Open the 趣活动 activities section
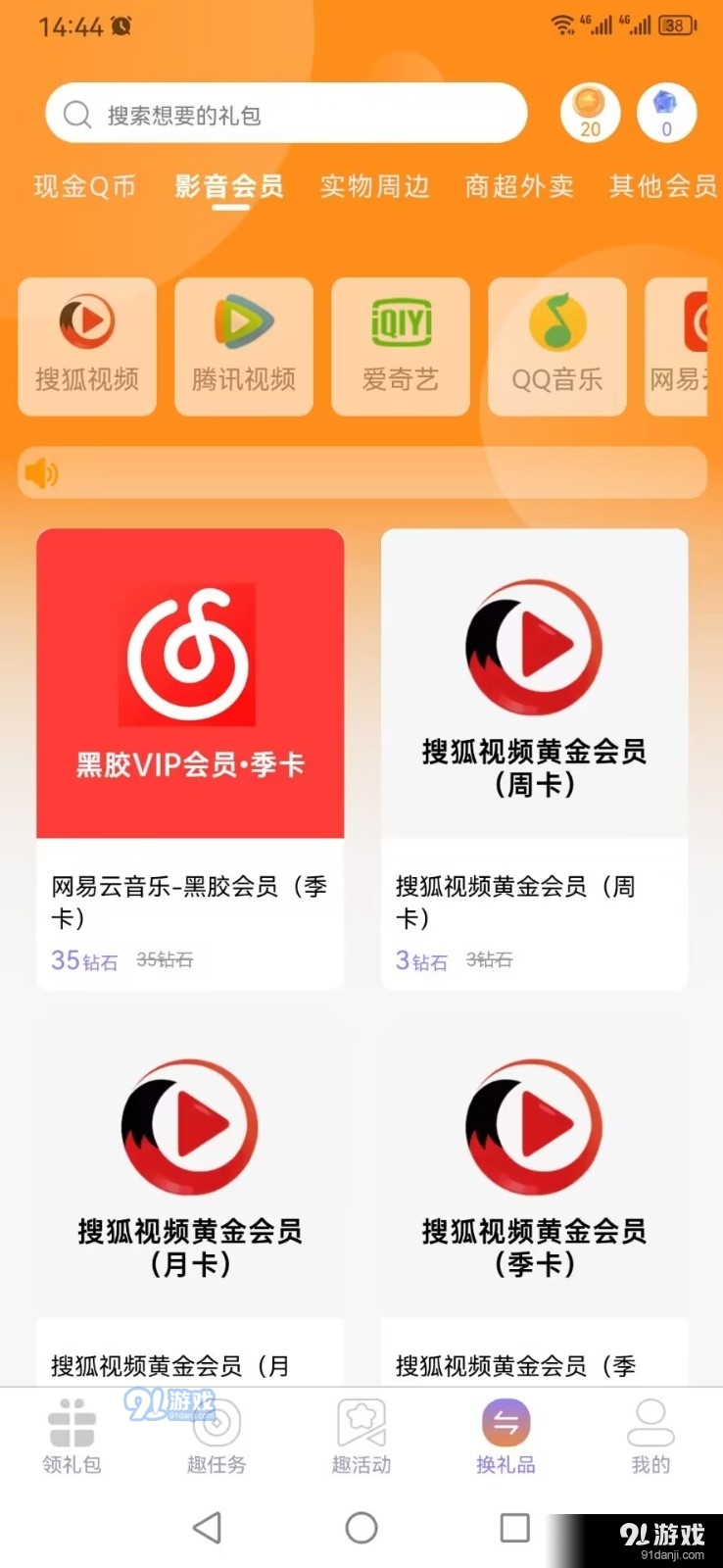The image size is (723, 1568). point(361,1436)
